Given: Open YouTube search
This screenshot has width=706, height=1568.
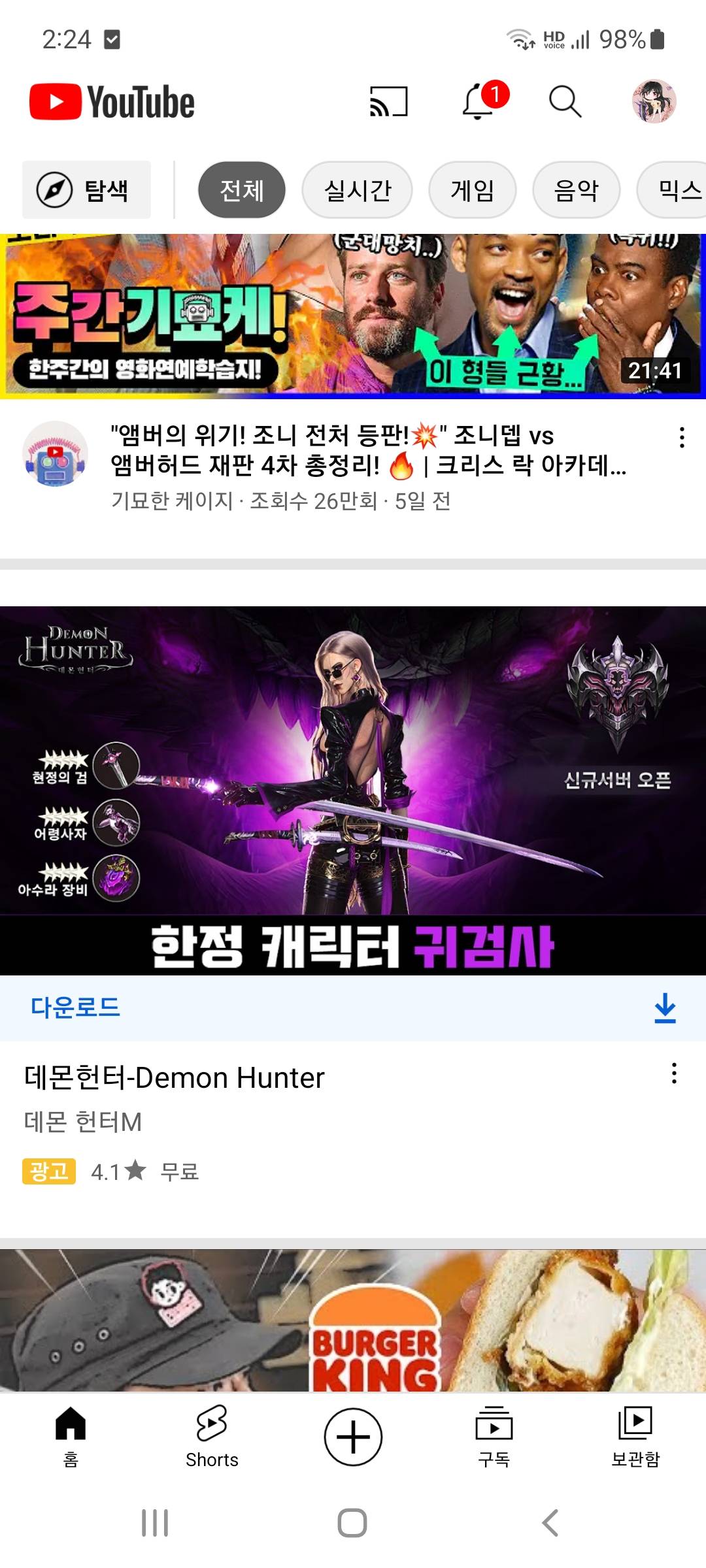Looking at the screenshot, I should (565, 102).
